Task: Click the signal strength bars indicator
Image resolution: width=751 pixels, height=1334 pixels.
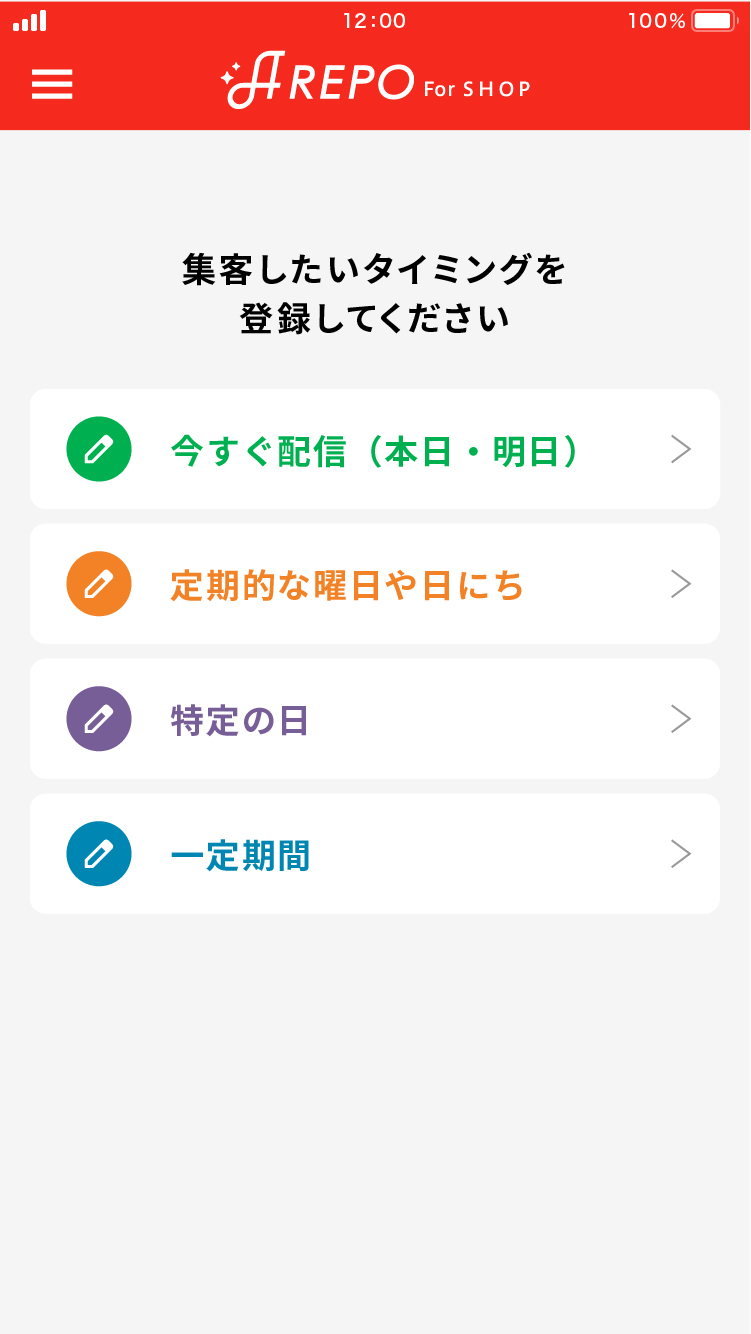Action: pos(28,21)
